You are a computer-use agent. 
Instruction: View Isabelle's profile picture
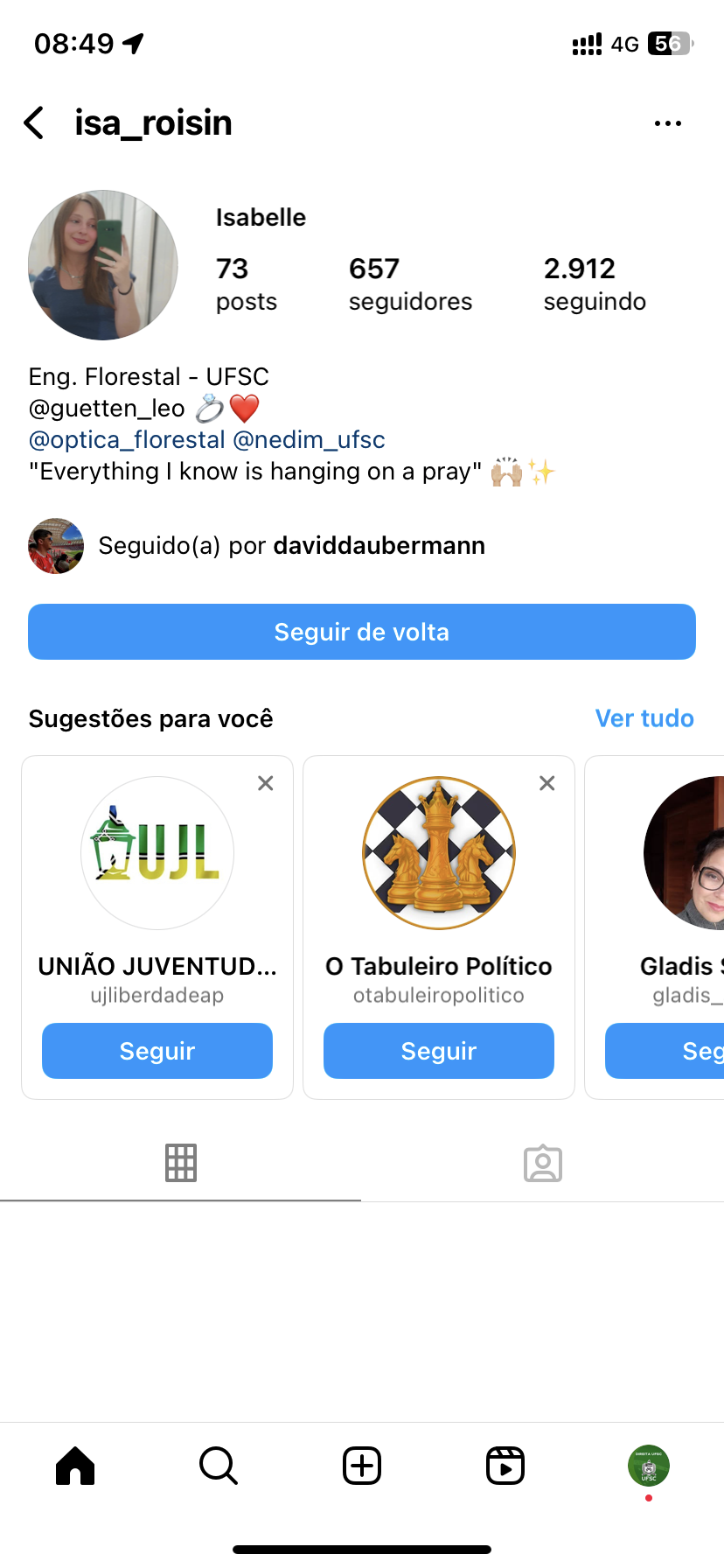pyautogui.click(x=103, y=265)
